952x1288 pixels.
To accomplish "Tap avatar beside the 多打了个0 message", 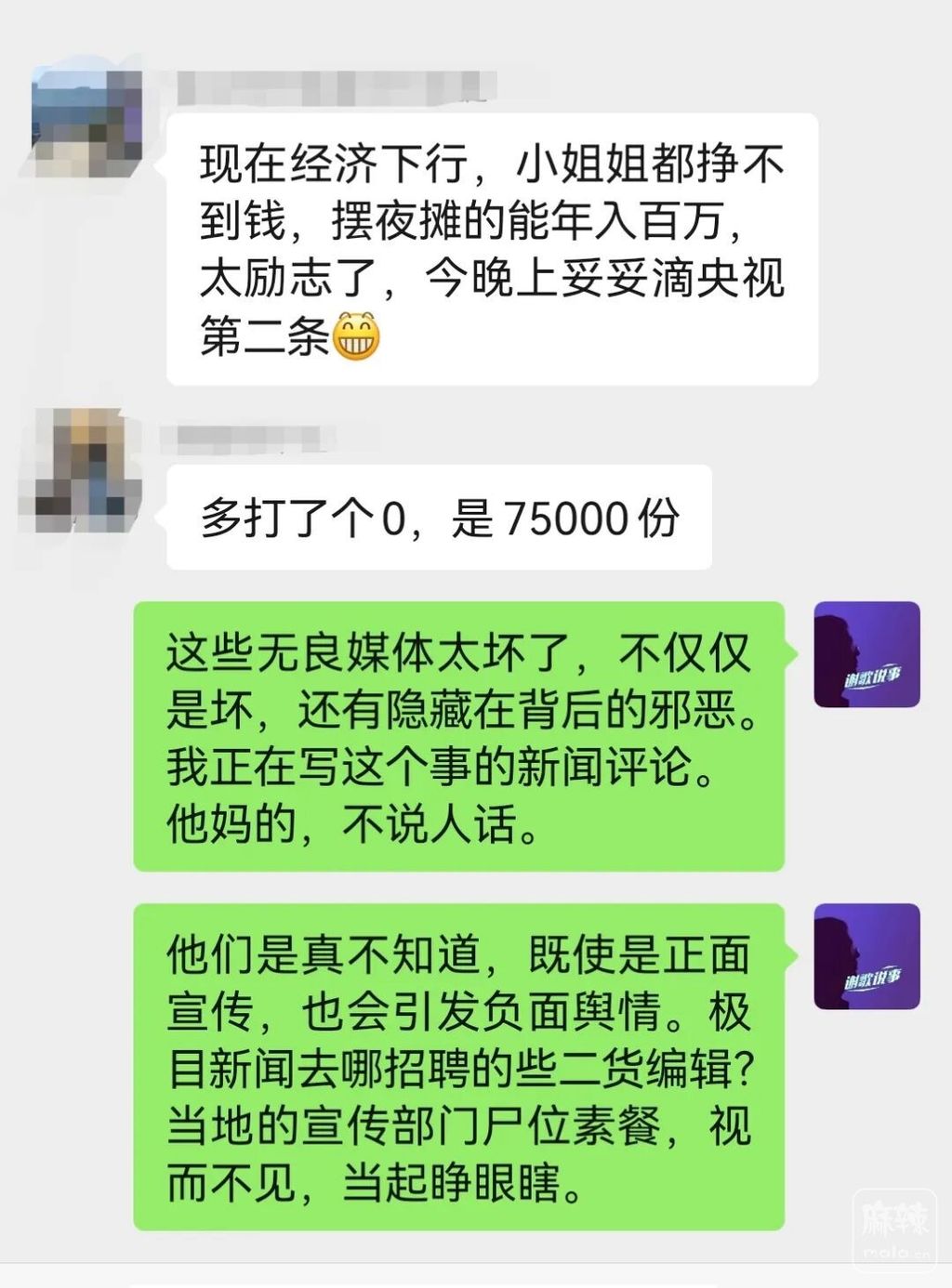I will (x=86, y=472).
